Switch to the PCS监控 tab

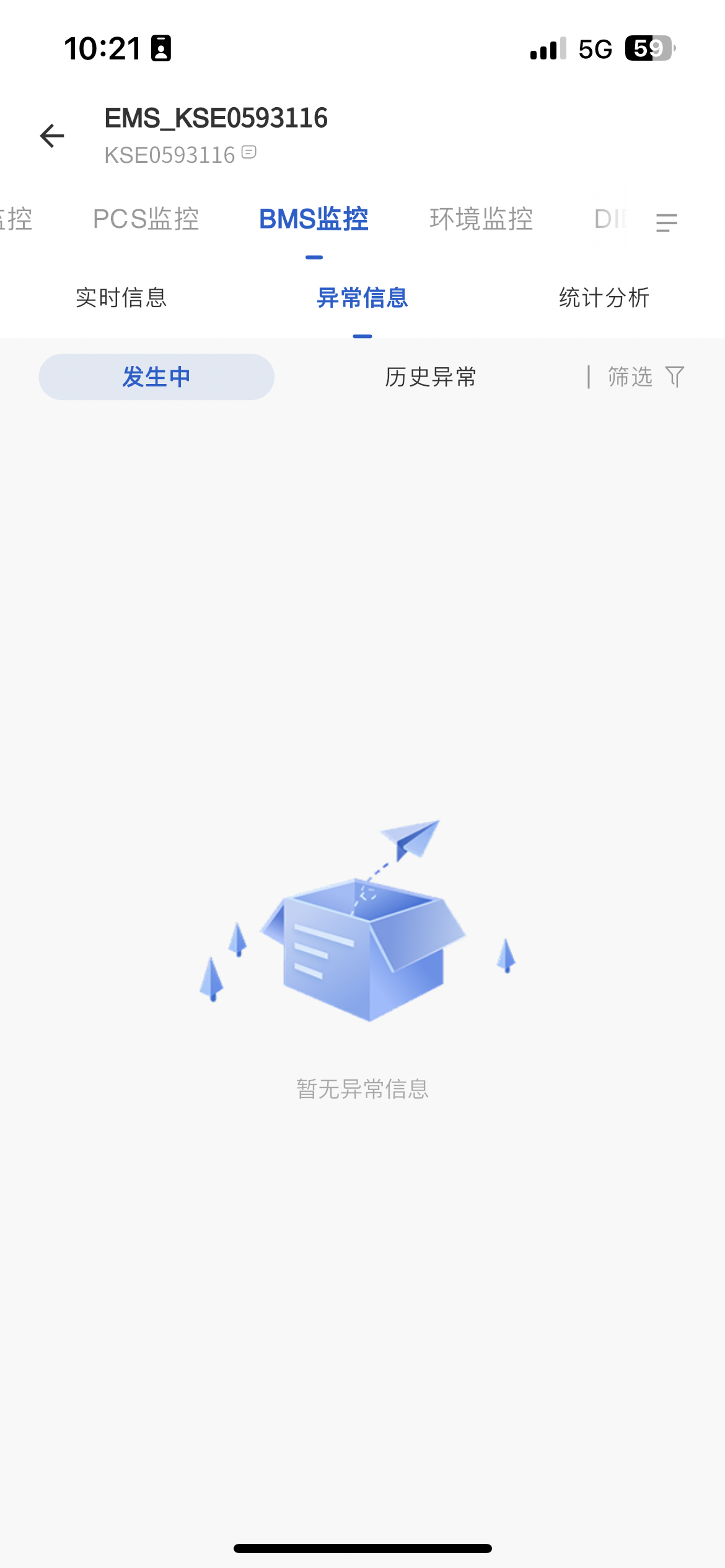146,219
